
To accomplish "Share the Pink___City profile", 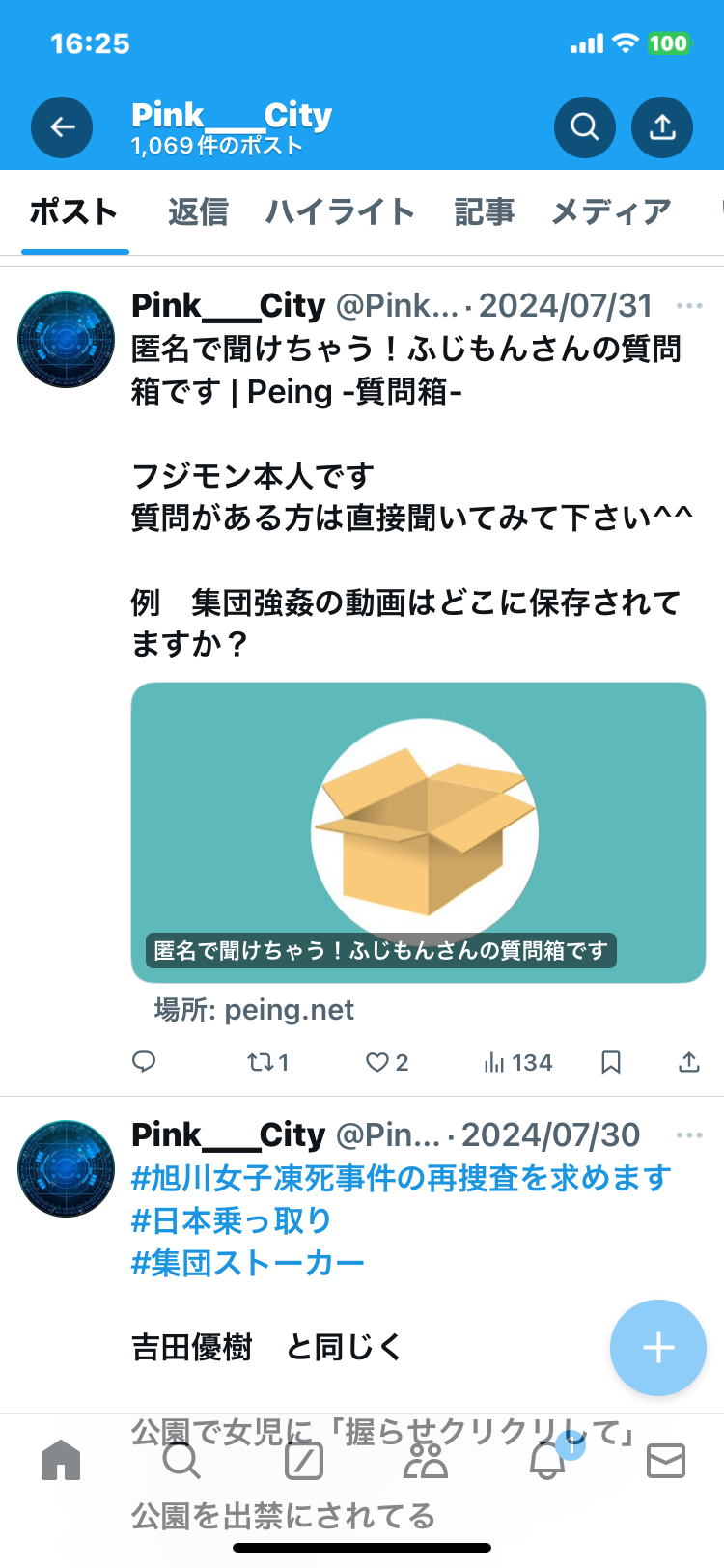I will pos(662,127).
